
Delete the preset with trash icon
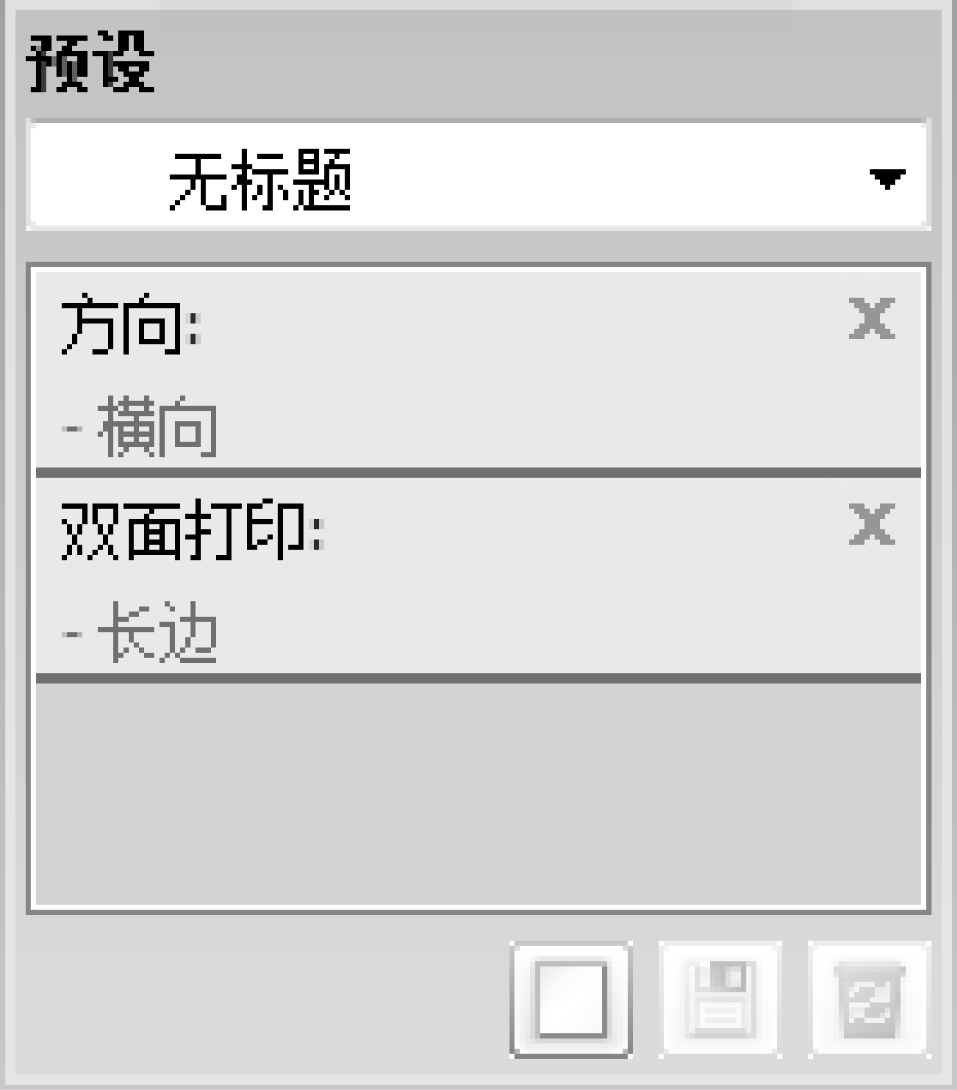[x=869, y=998]
